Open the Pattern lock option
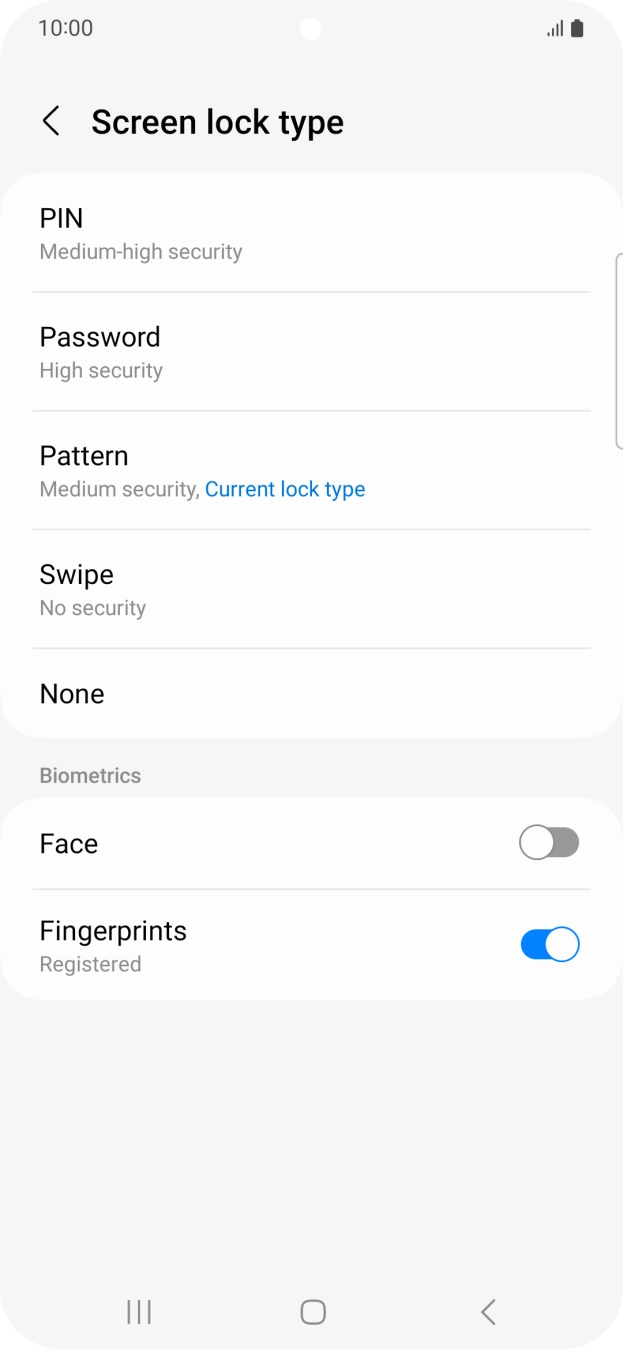This screenshot has height=1349, width=623. 310,471
